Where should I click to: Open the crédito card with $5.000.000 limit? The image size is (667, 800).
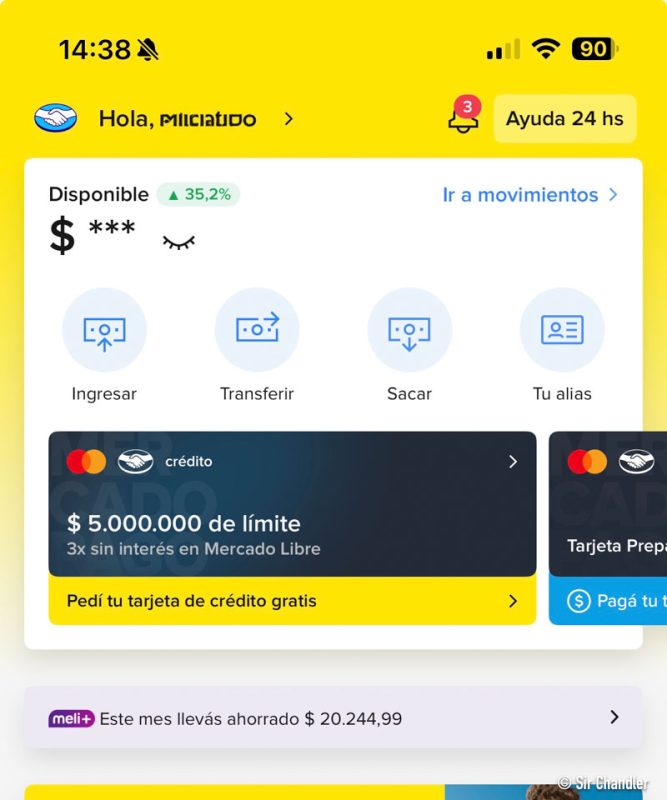coord(292,505)
